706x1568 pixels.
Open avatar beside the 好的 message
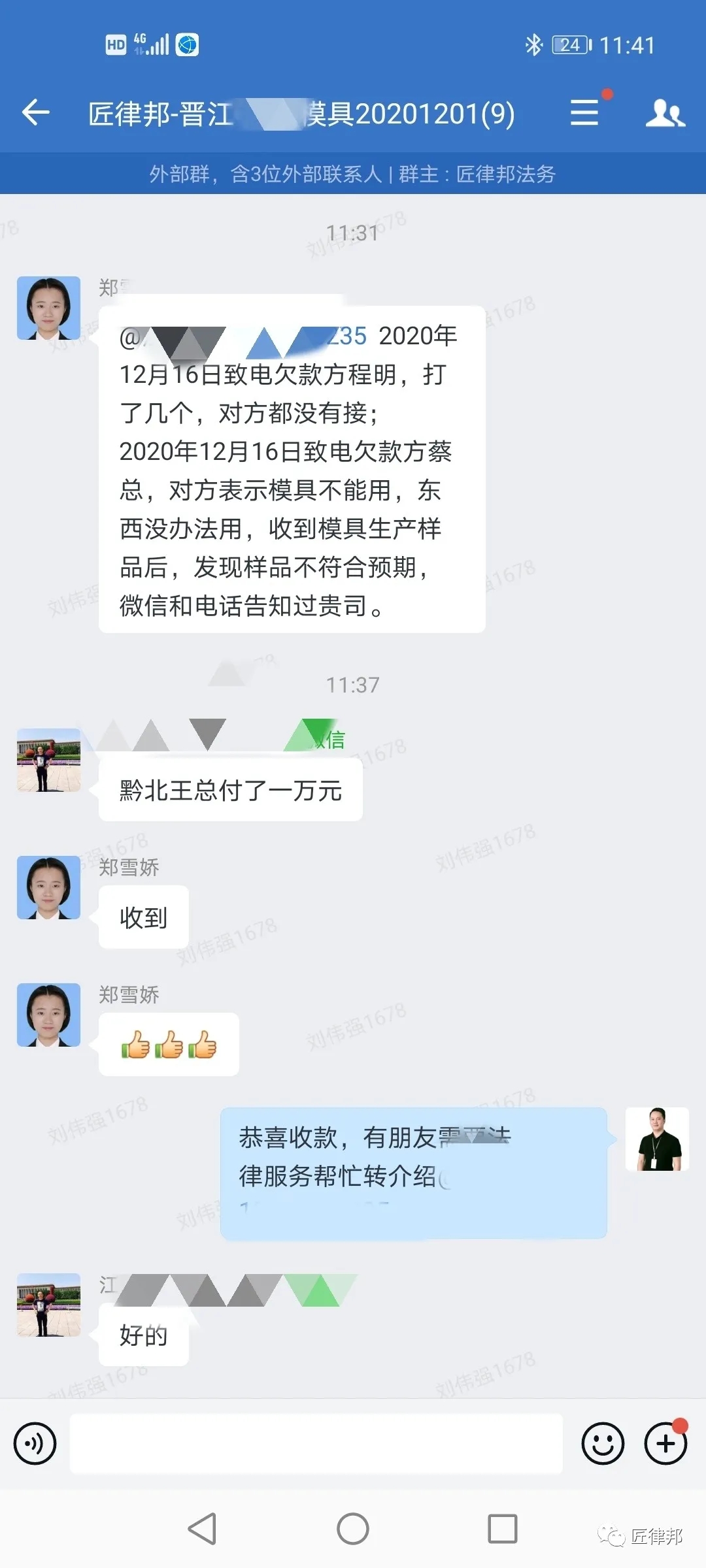(48, 1305)
